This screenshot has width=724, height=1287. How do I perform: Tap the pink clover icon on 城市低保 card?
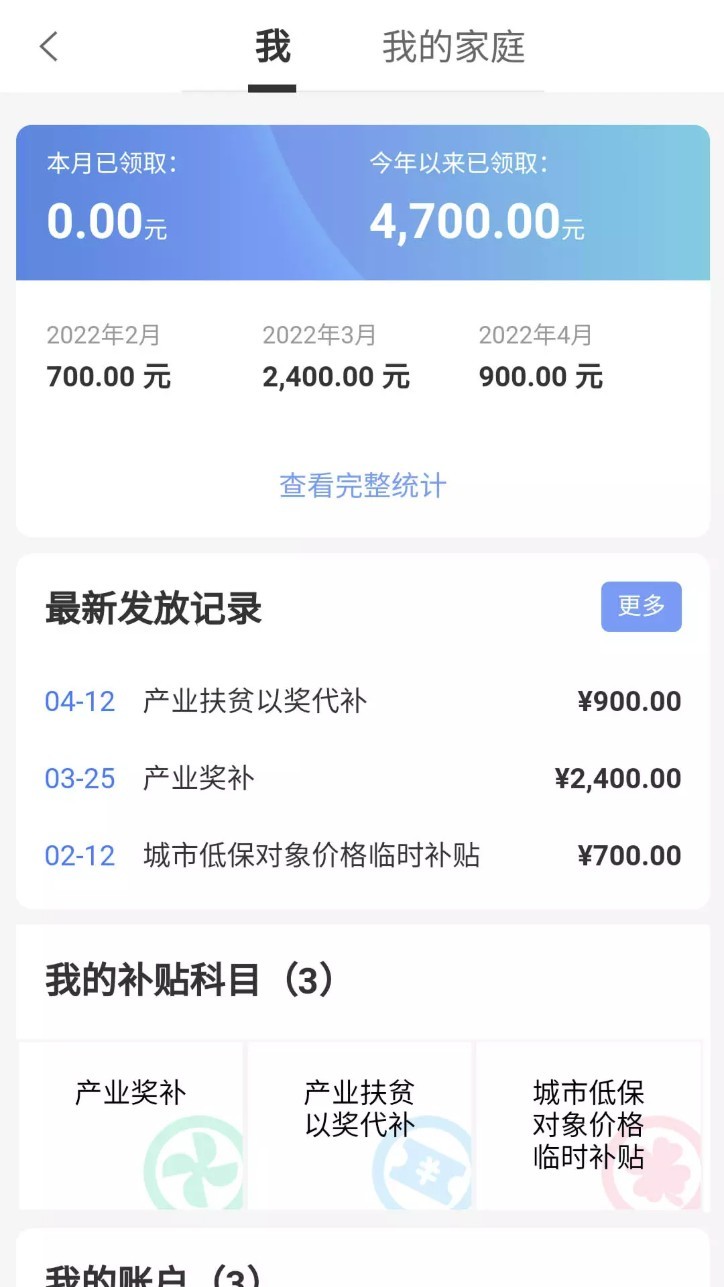point(660,1168)
